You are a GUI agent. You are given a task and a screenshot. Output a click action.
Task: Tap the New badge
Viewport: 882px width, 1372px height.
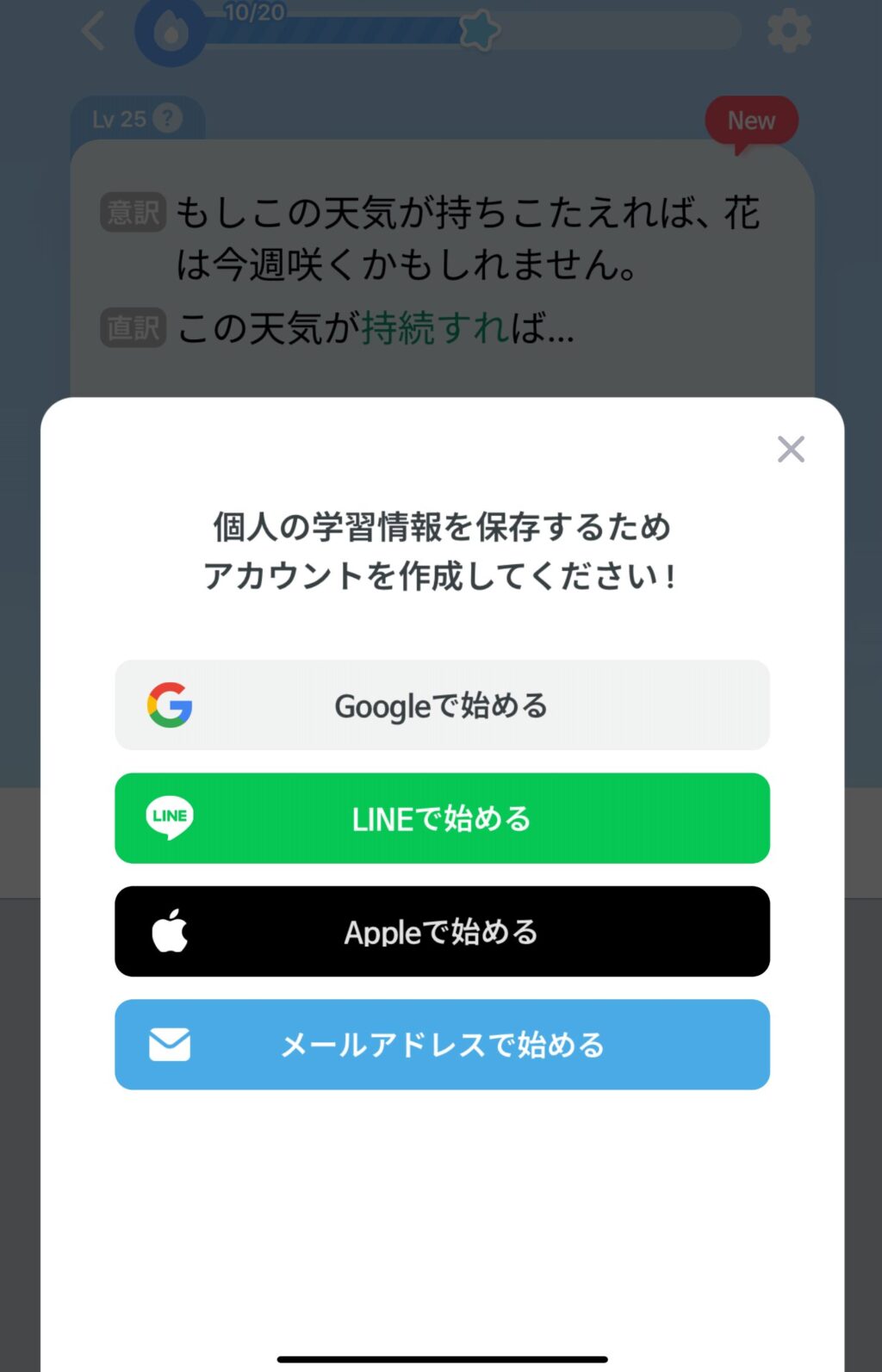750,121
